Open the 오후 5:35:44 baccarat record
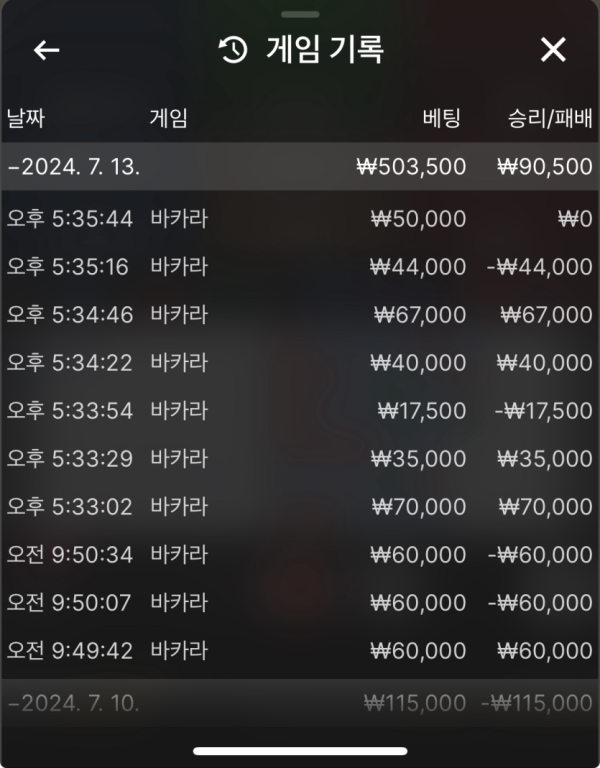The height and width of the screenshot is (768, 600). click(300, 219)
